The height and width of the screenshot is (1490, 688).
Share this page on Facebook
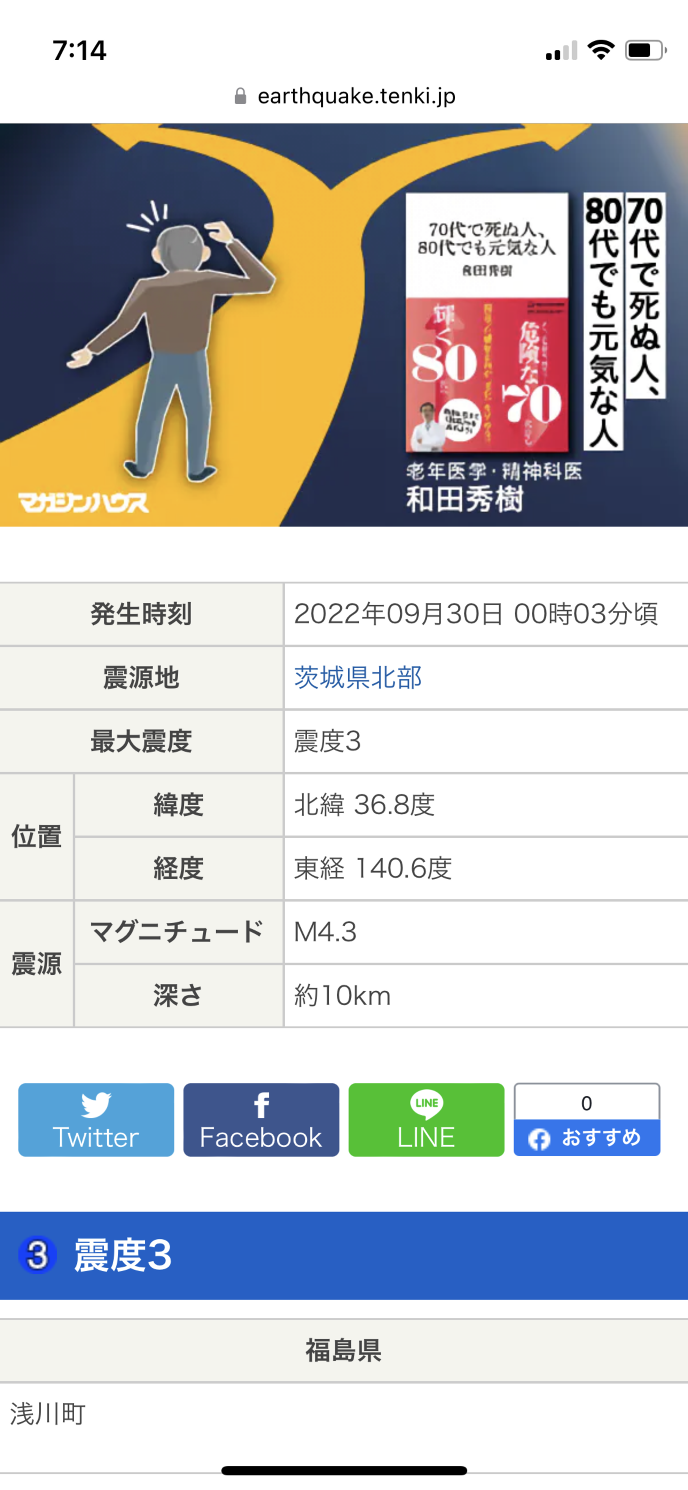click(x=261, y=1120)
